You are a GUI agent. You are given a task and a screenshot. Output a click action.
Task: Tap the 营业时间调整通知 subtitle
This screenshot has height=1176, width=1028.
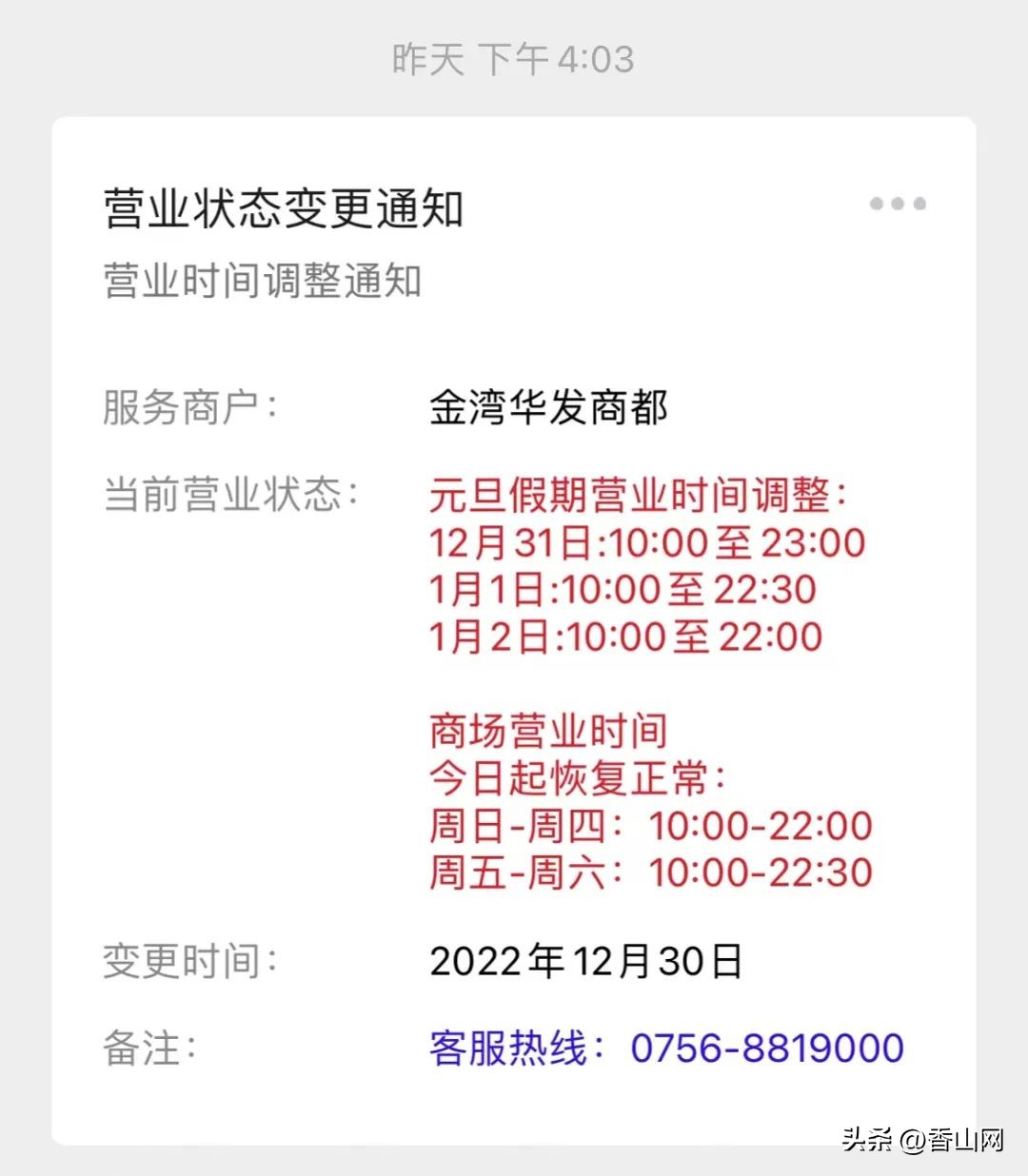(x=264, y=280)
